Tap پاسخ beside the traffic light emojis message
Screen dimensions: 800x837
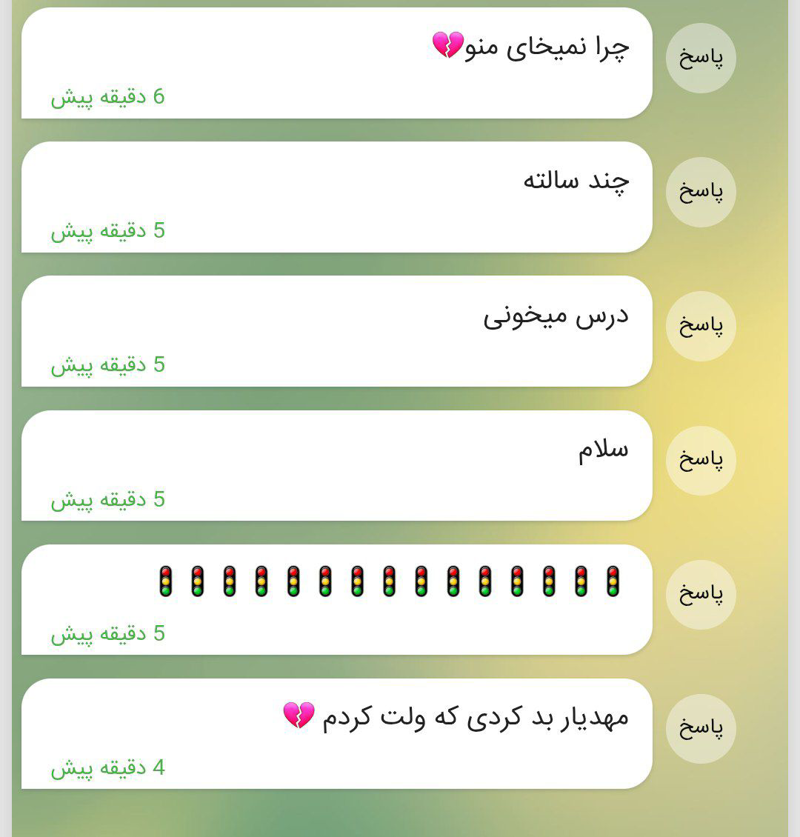point(701,594)
